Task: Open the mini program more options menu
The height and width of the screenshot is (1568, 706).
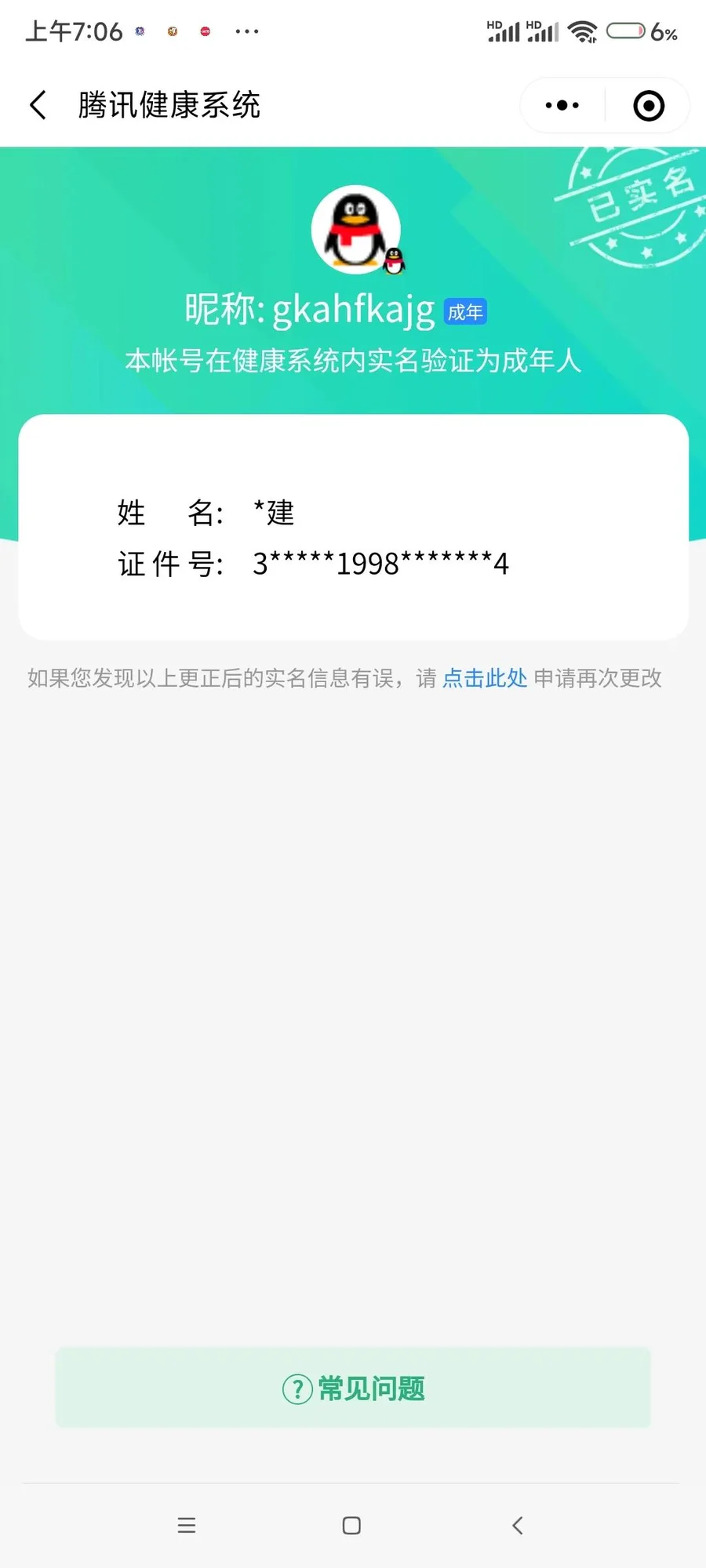Action: [x=562, y=105]
